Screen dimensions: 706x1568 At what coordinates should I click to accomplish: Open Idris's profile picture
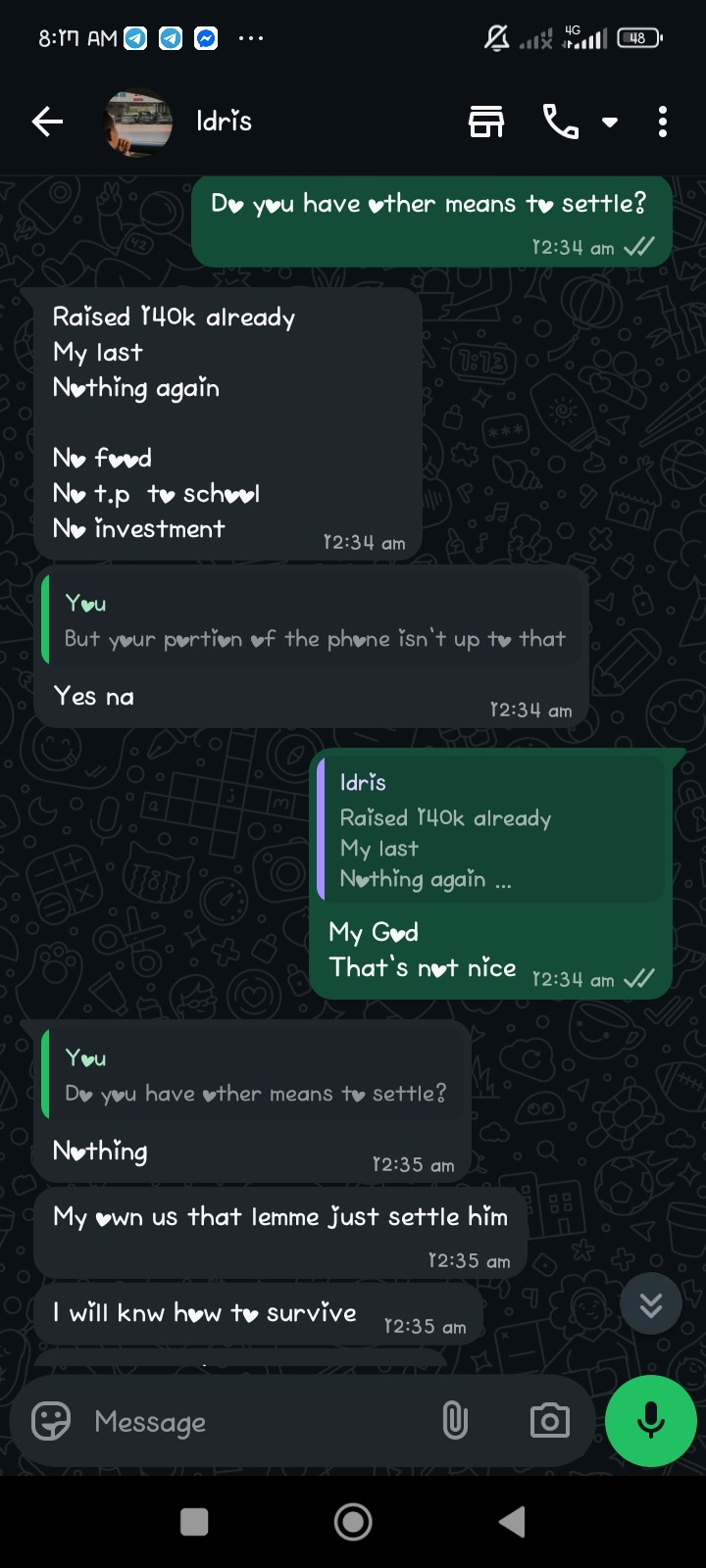point(138,122)
